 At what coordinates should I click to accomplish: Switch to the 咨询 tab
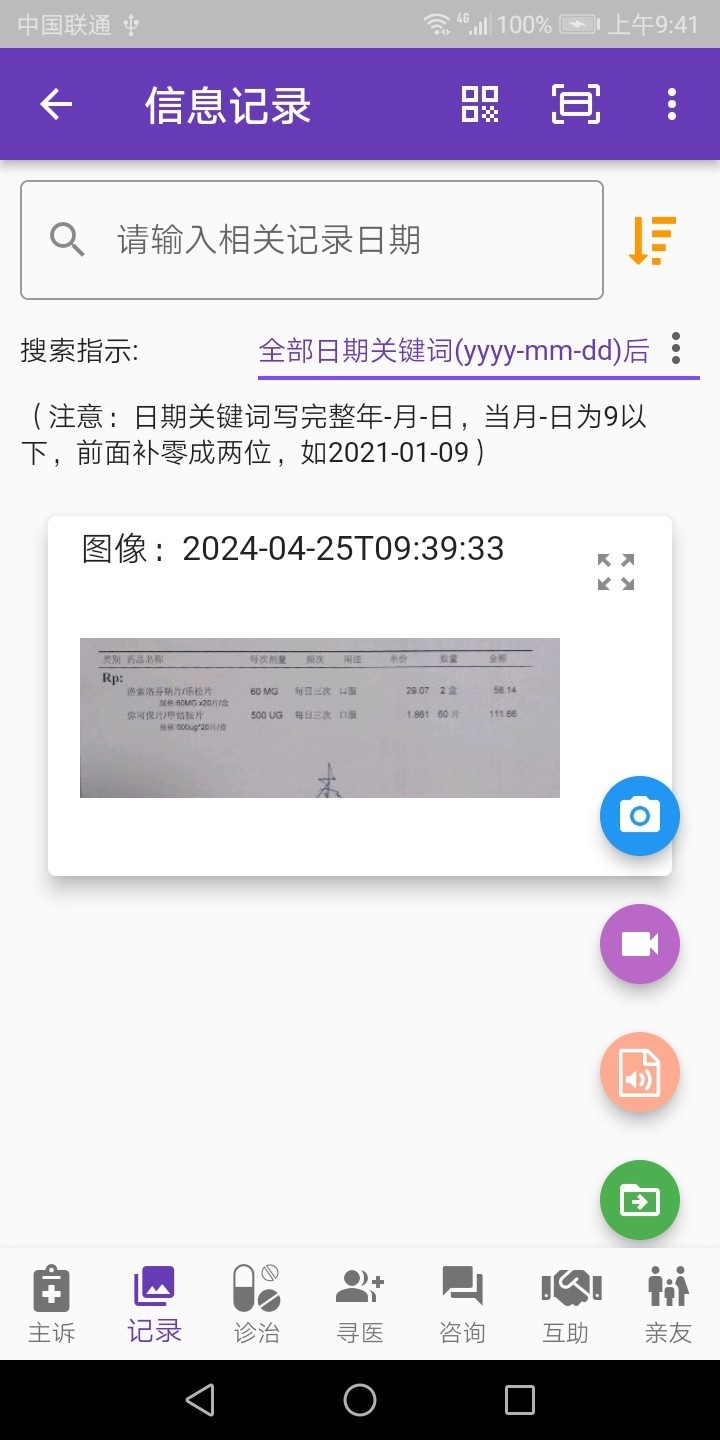(462, 1304)
